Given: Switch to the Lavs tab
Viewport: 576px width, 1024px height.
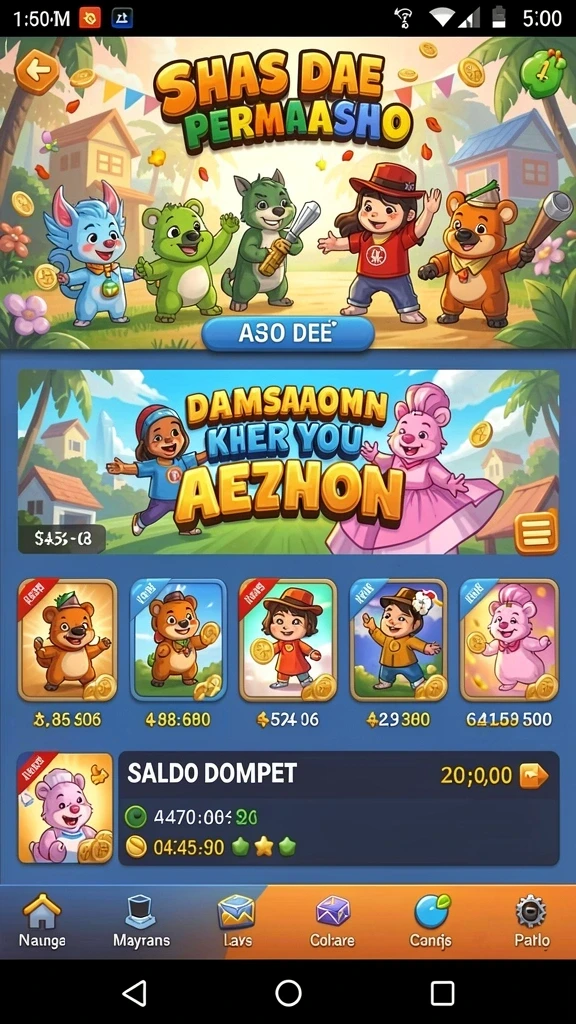Looking at the screenshot, I should [234, 921].
